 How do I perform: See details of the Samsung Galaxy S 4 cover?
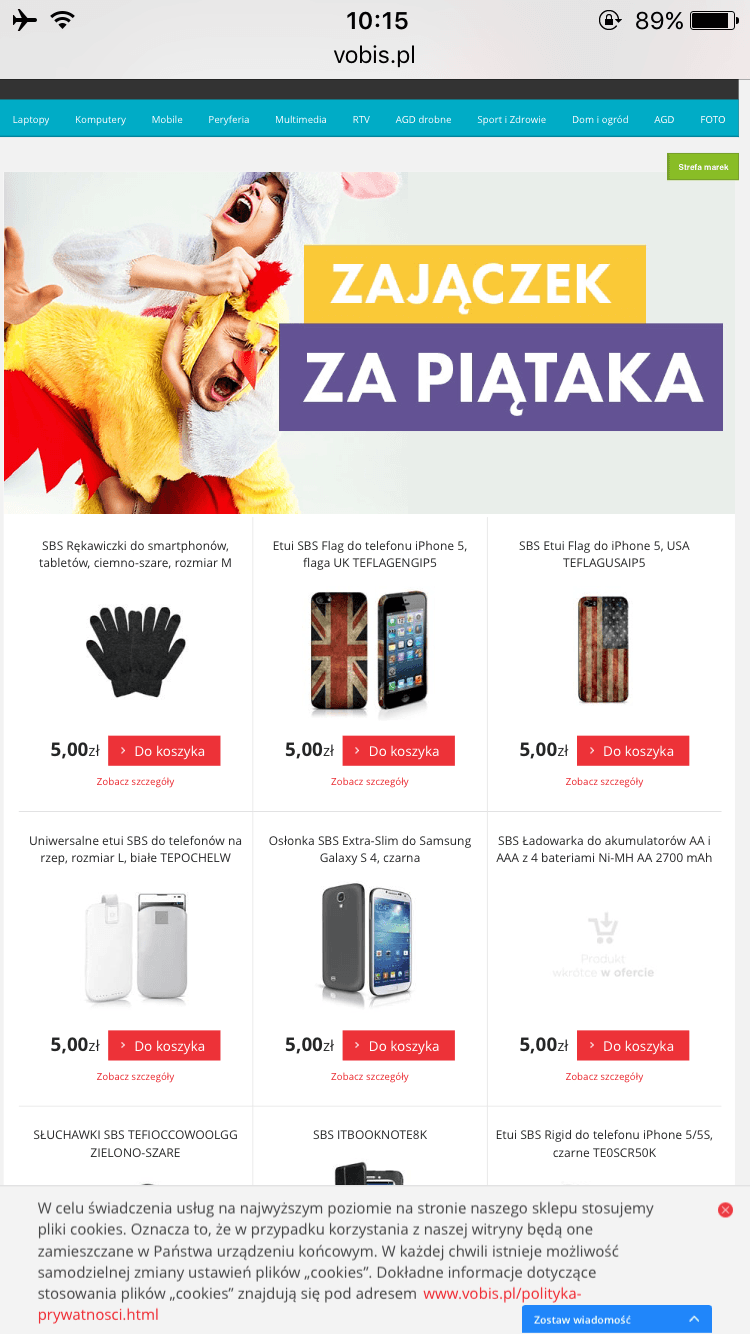click(x=370, y=1077)
